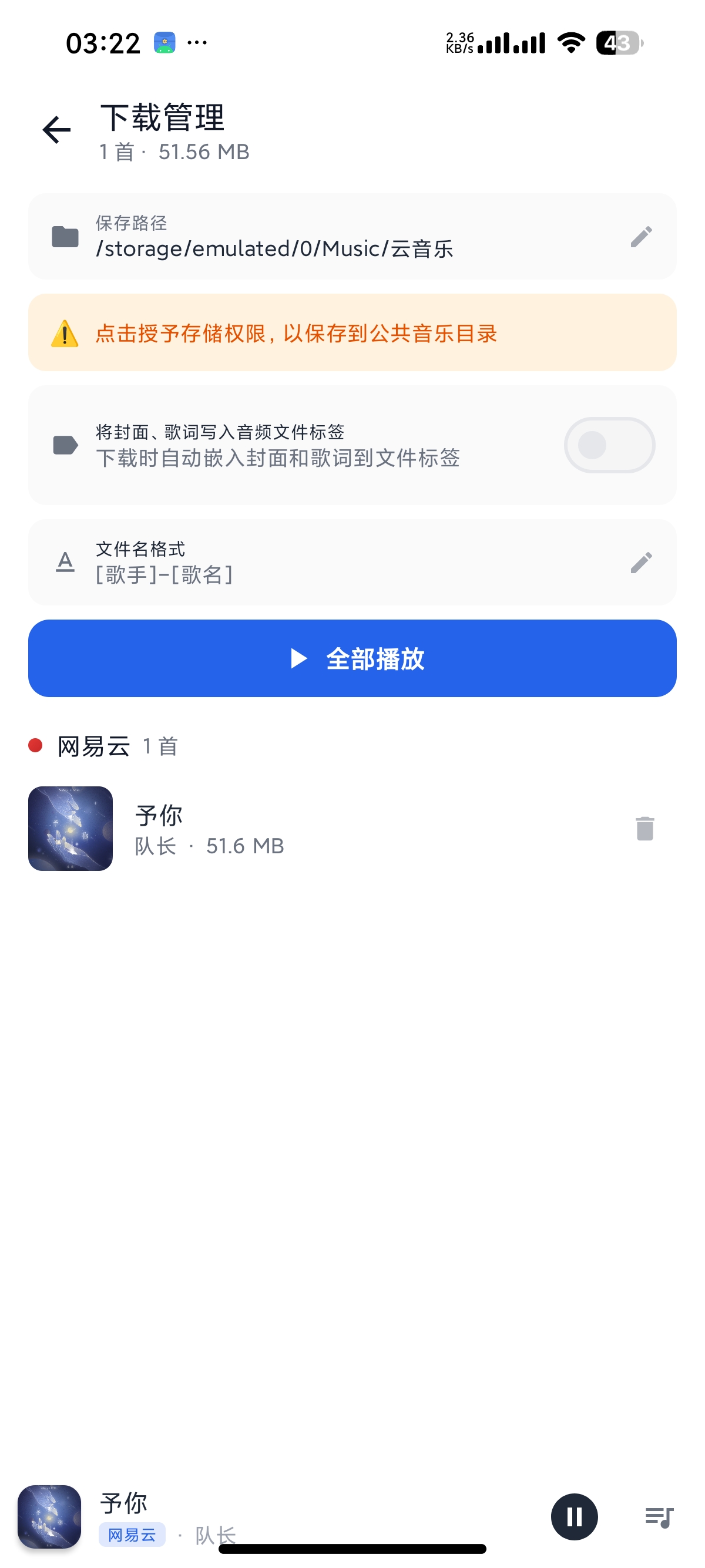Click the warning triangle icon in the banner

66,334
